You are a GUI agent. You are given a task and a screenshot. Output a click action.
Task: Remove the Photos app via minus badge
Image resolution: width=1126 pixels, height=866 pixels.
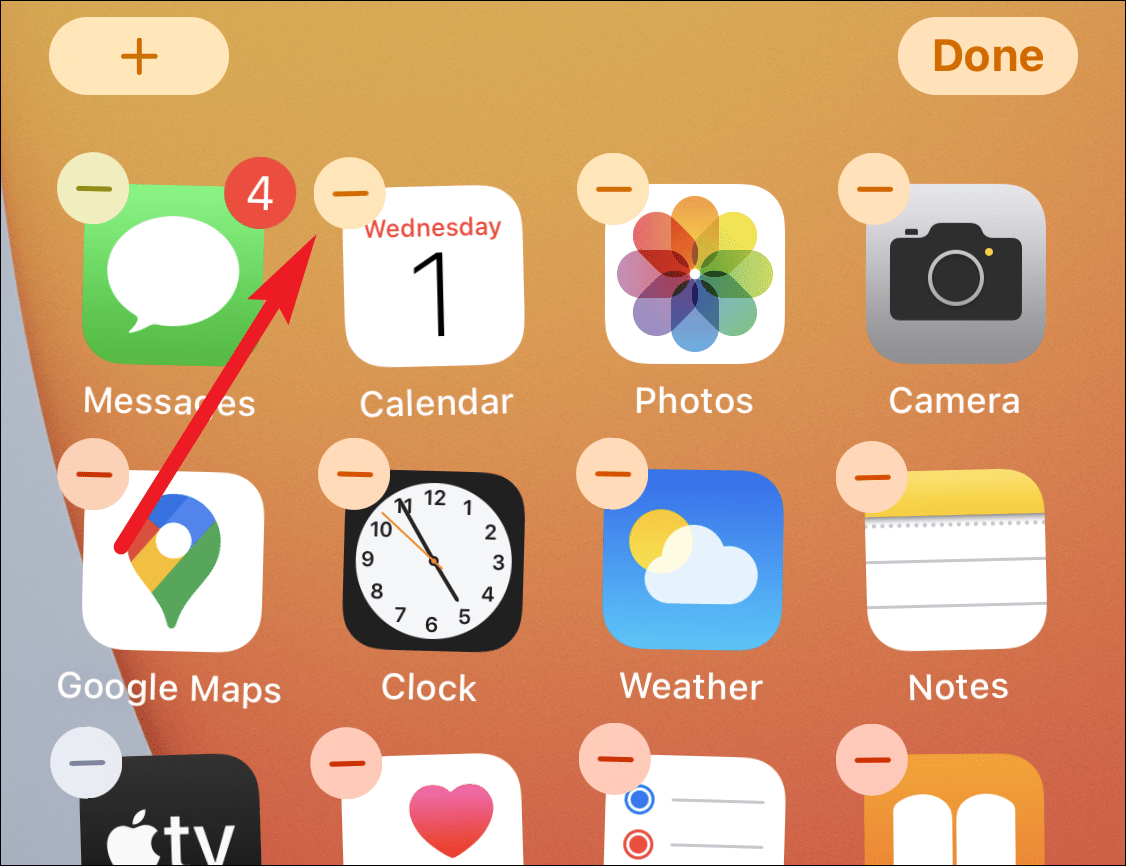coord(613,188)
